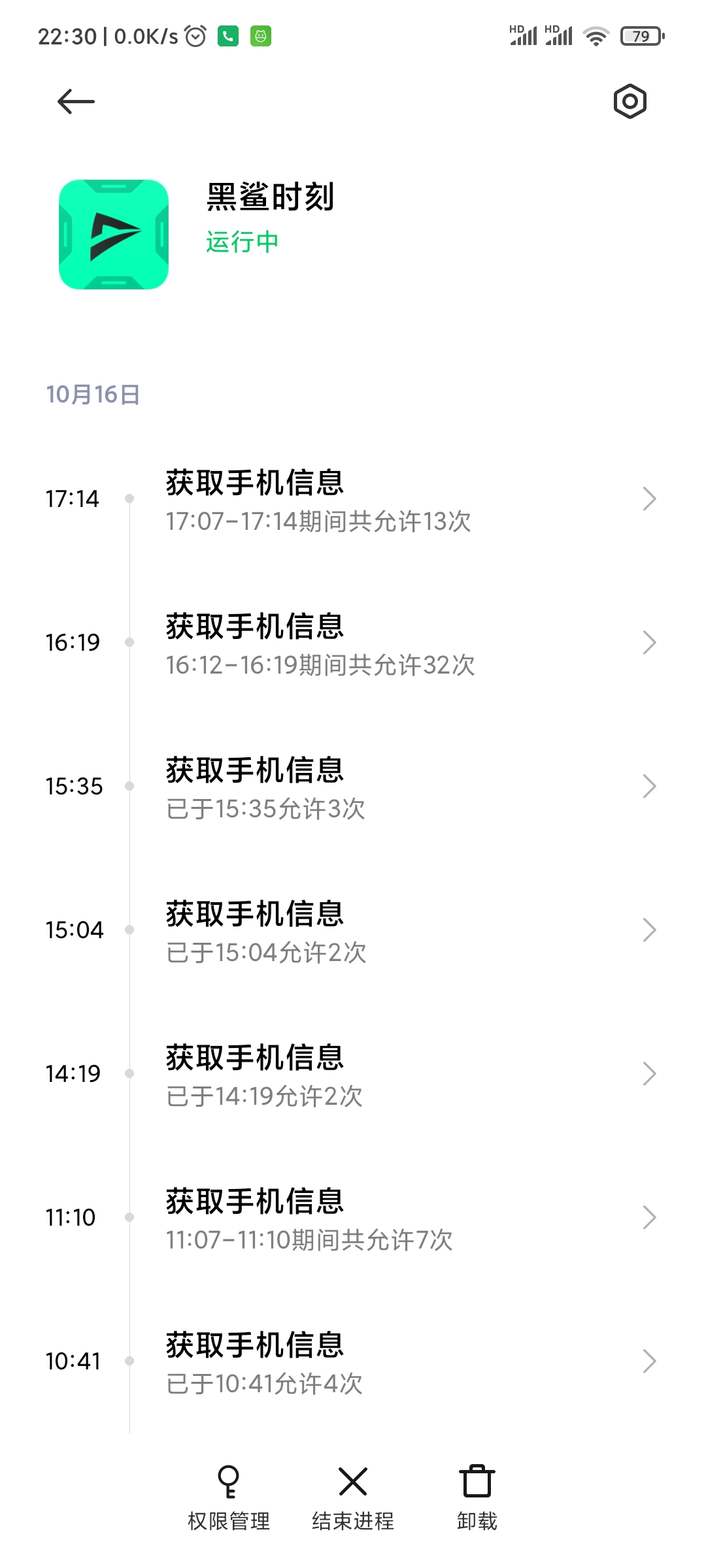The width and height of the screenshot is (706, 1568).
Task: View the 11:10 entry allowed 7 times
Action: click(x=353, y=1218)
